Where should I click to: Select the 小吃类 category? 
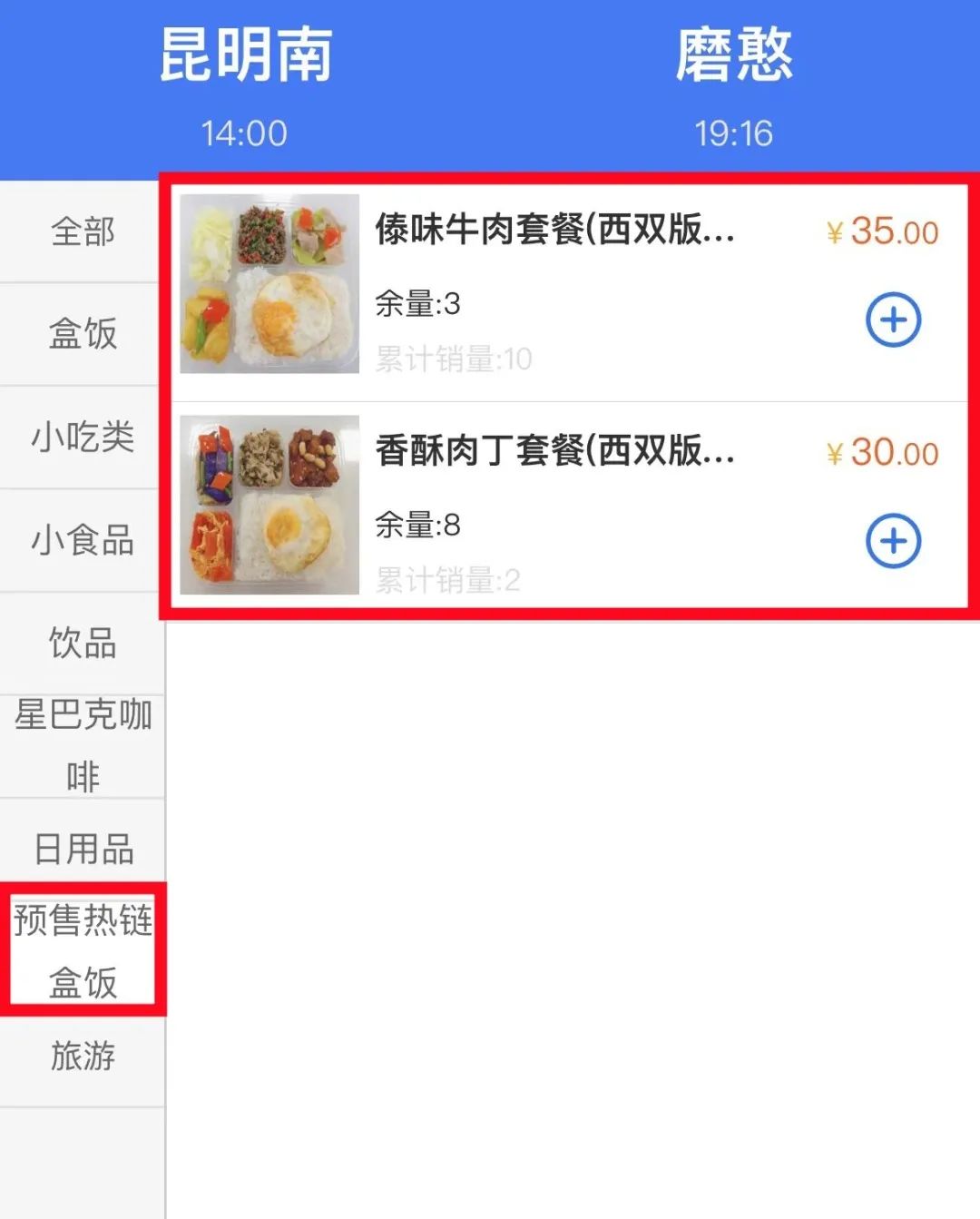point(81,438)
